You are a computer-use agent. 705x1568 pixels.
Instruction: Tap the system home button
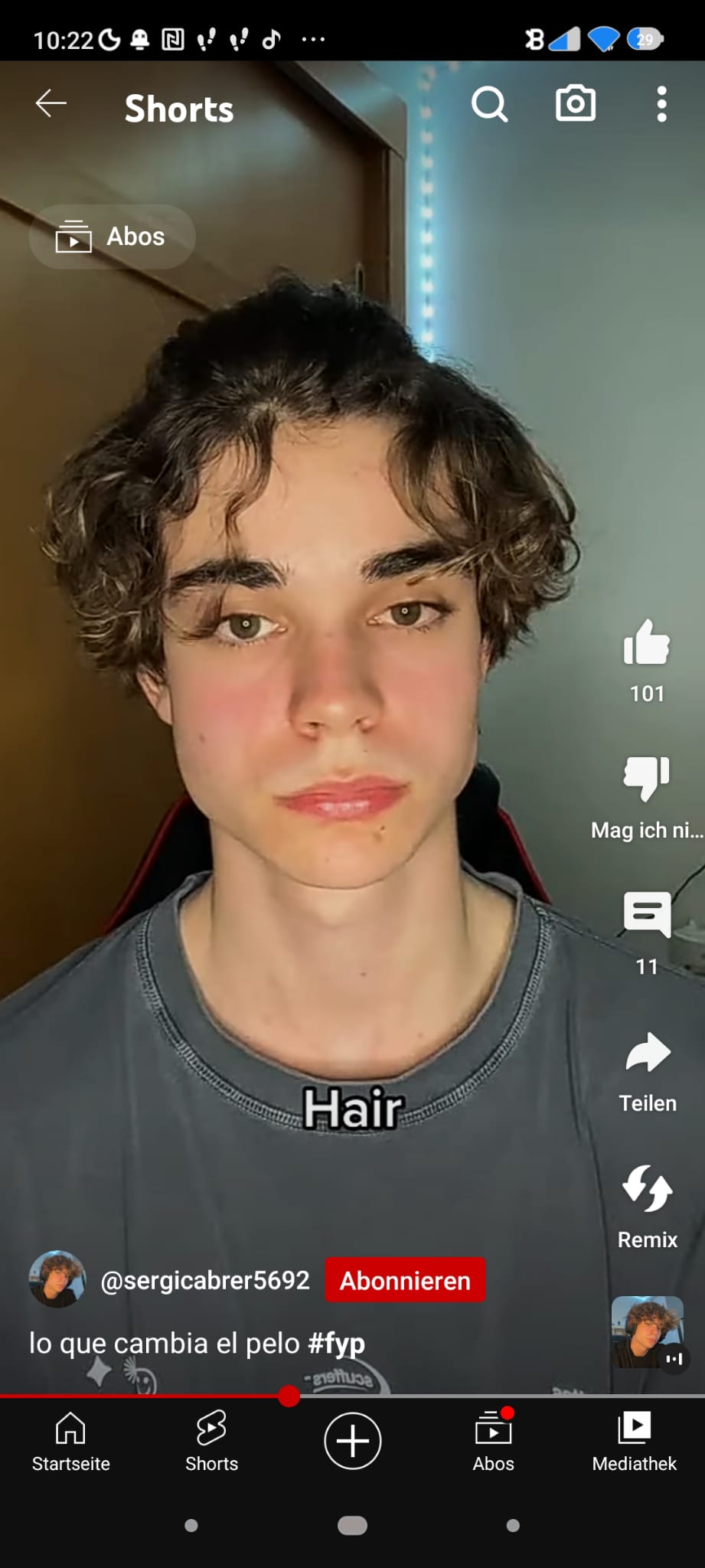pos(352,1526)
